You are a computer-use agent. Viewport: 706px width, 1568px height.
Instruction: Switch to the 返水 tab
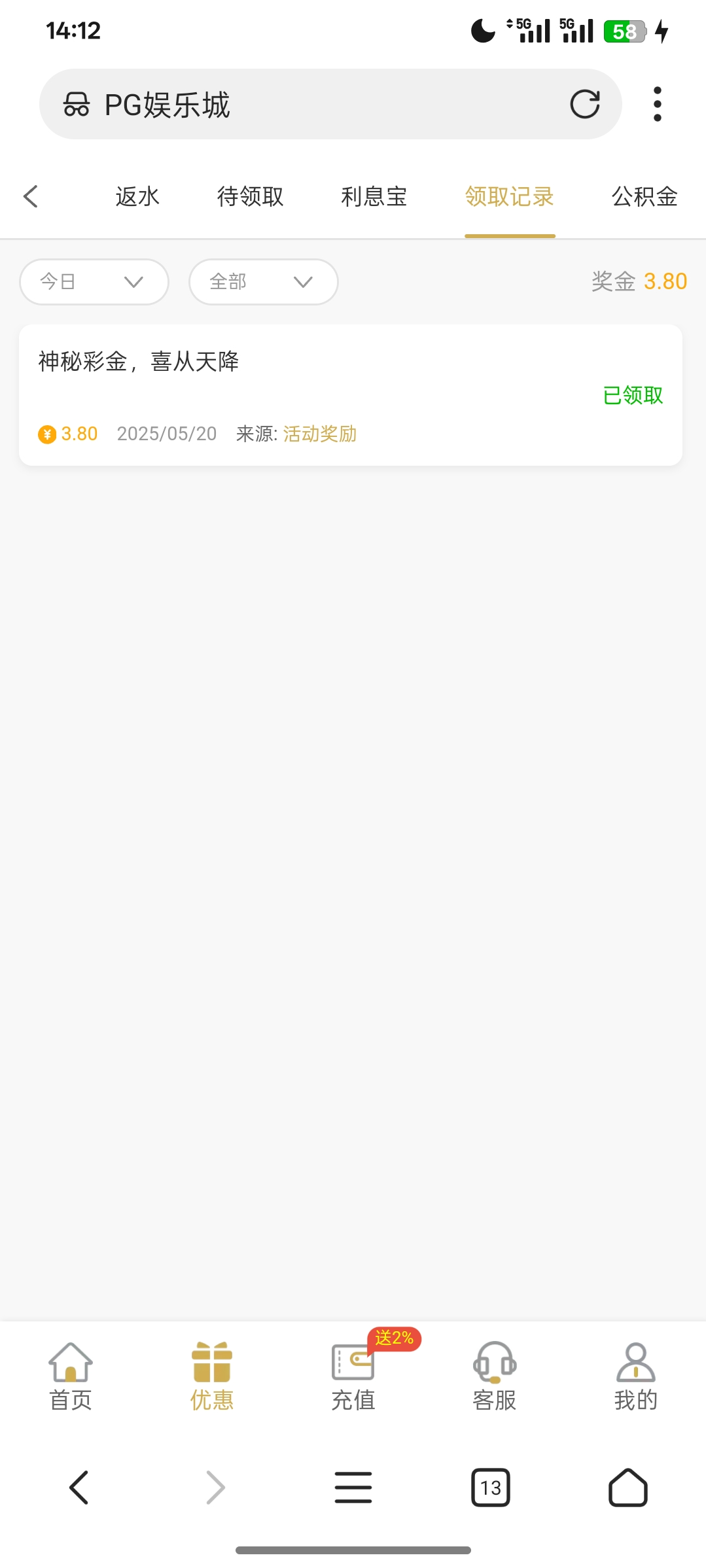[x=137, y=196]
